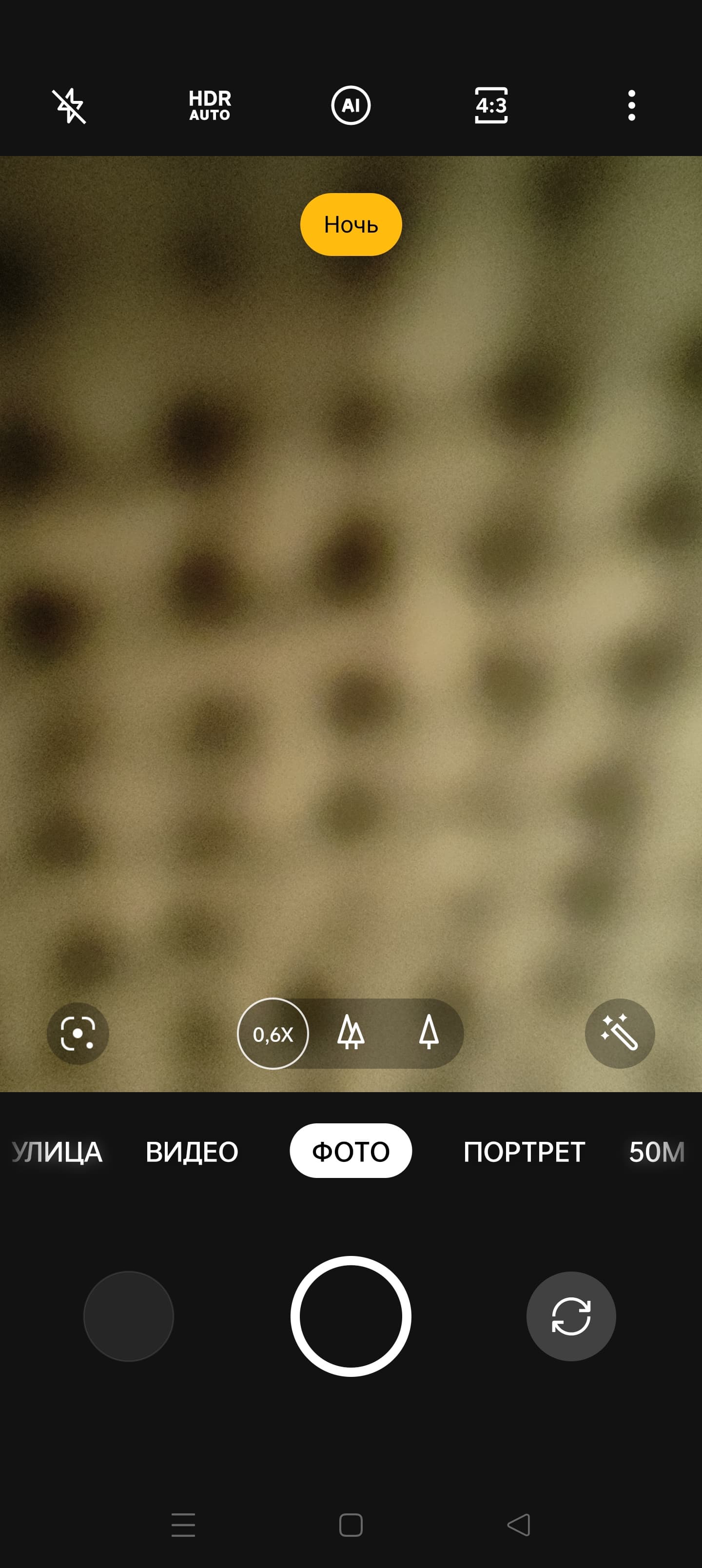Switch to the 50M mode
The width and height of the screenshot is (702, 1568).
click(x=656, y=1152)
